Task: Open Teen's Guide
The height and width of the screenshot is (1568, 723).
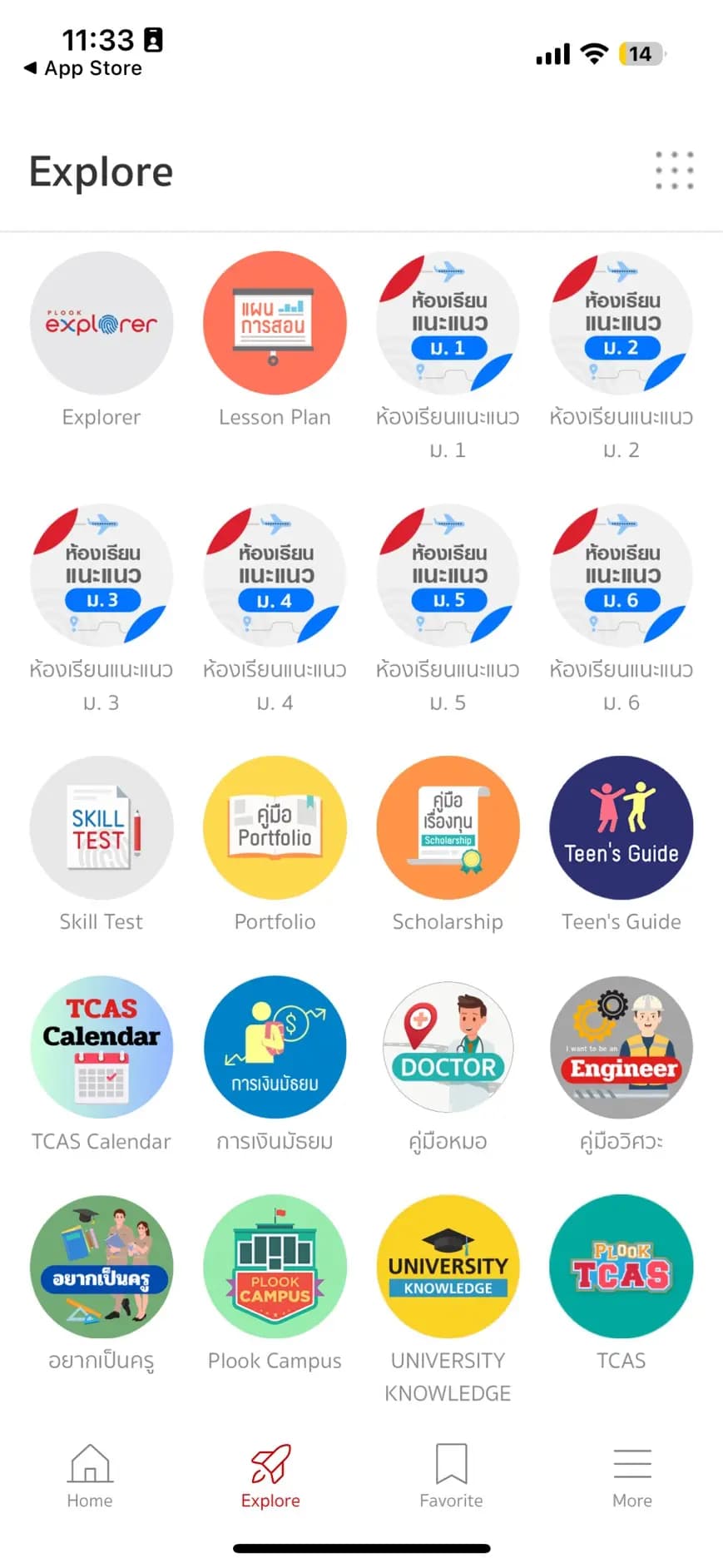Action: coord(621,828)
